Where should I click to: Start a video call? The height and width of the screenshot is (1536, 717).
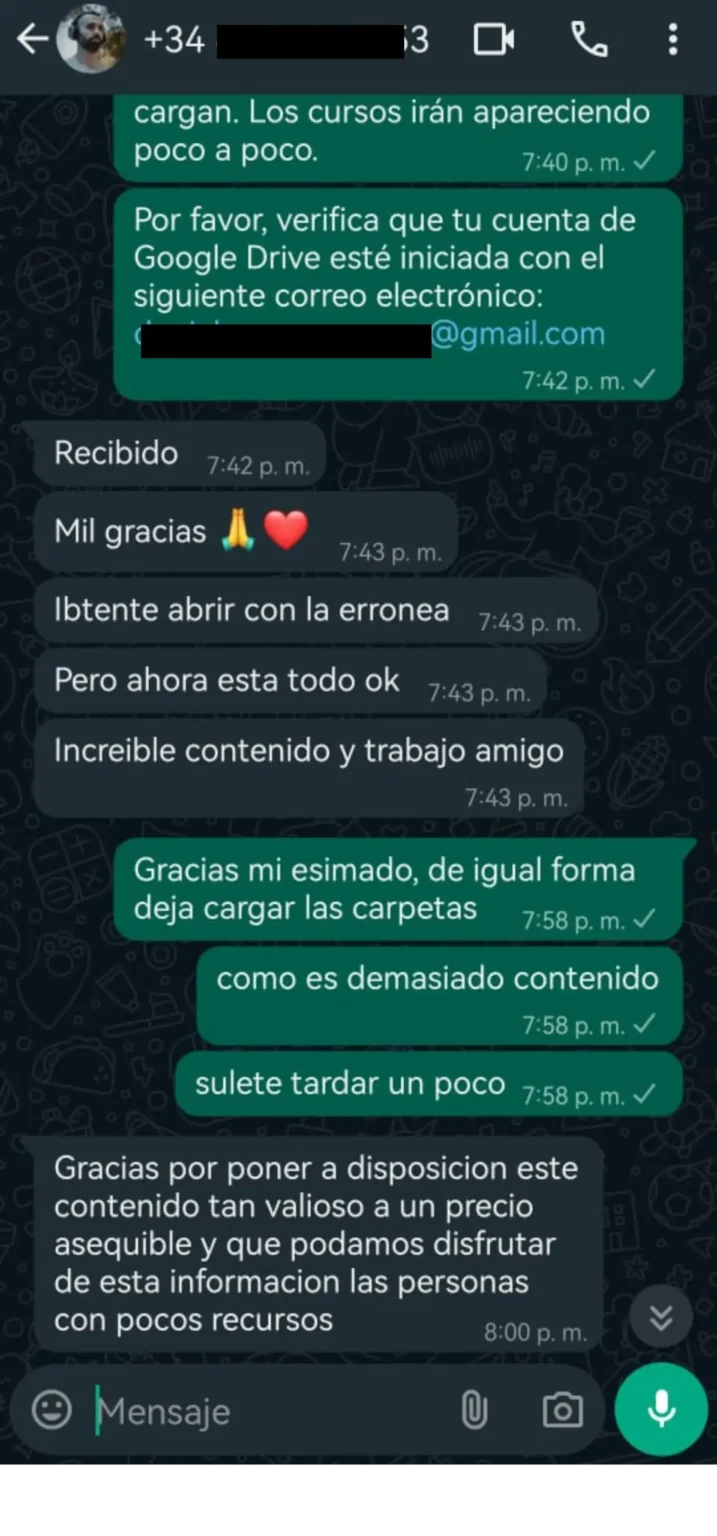tap(494, 40)
